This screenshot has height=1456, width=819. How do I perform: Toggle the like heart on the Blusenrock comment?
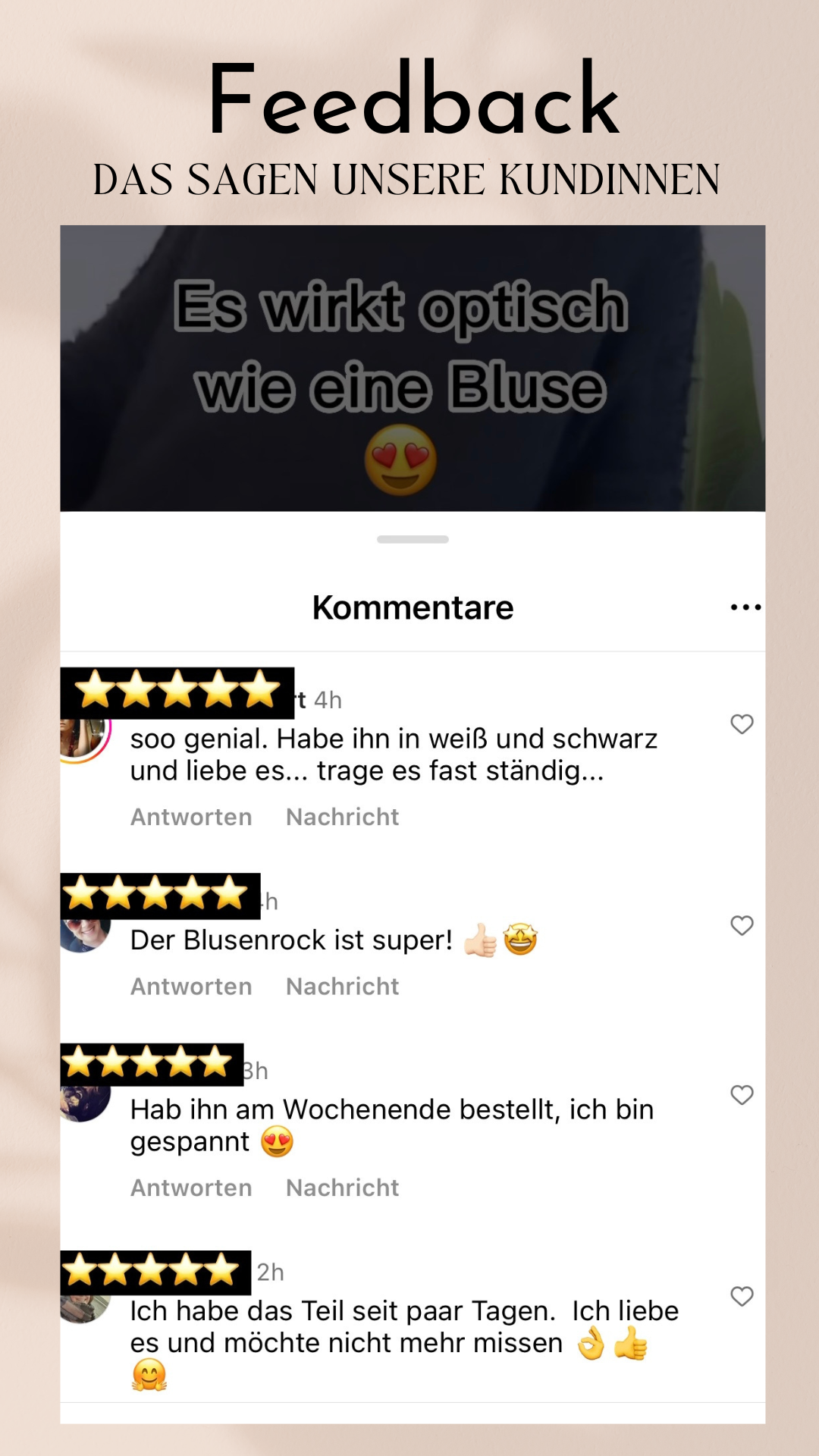[742, 927]
